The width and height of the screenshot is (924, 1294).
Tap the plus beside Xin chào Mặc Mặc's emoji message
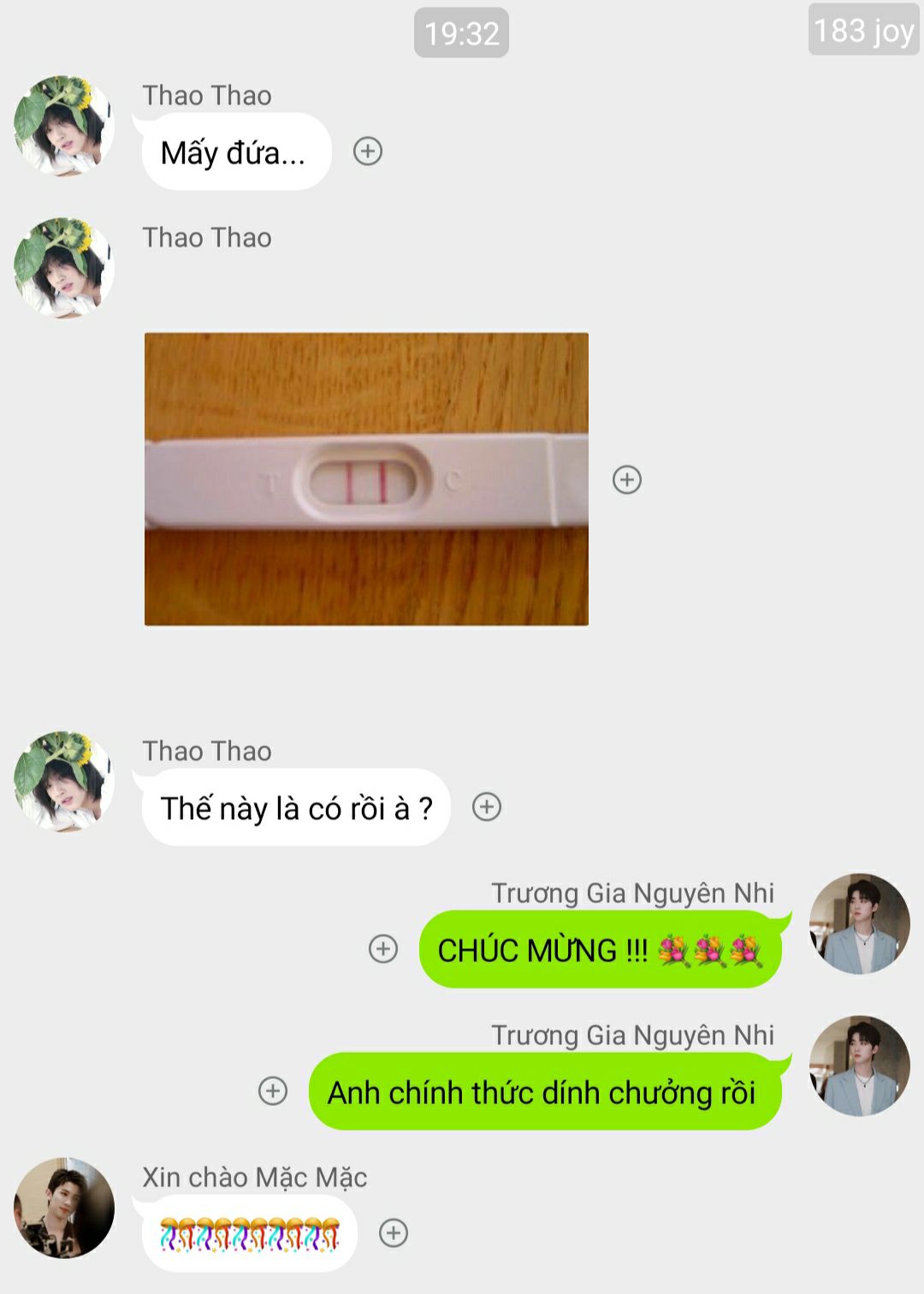(394, 1233)
